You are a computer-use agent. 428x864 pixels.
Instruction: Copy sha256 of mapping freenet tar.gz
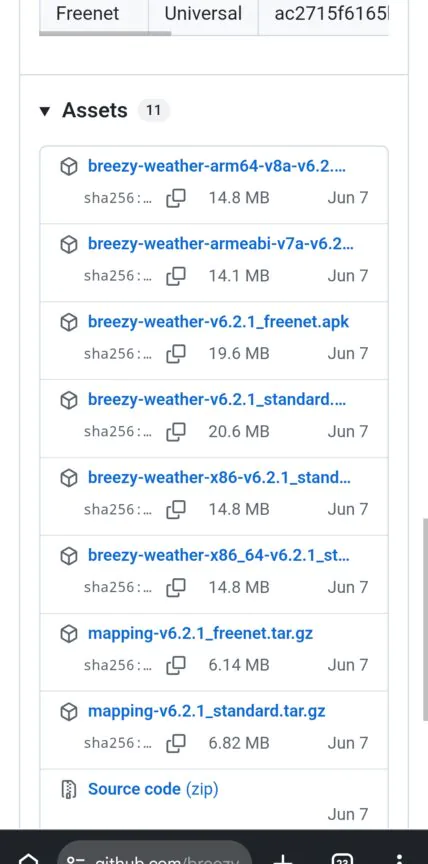point(176,665)
